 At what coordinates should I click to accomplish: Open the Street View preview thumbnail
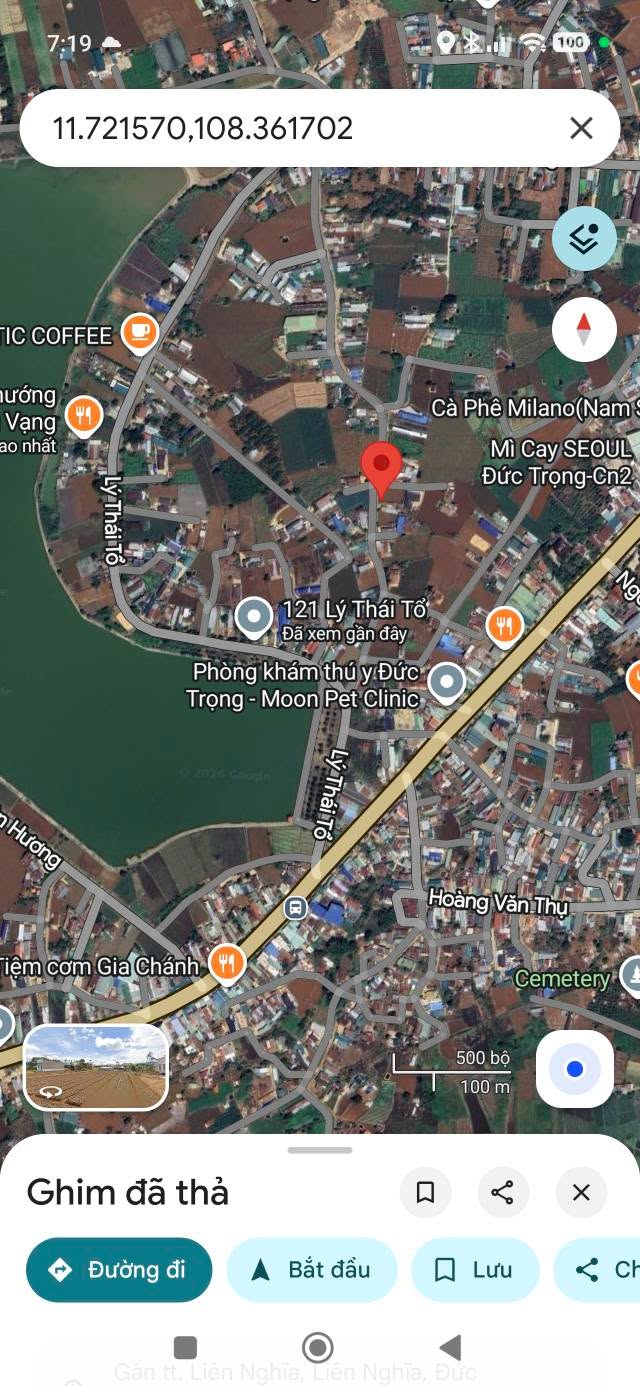[96, 1067]
